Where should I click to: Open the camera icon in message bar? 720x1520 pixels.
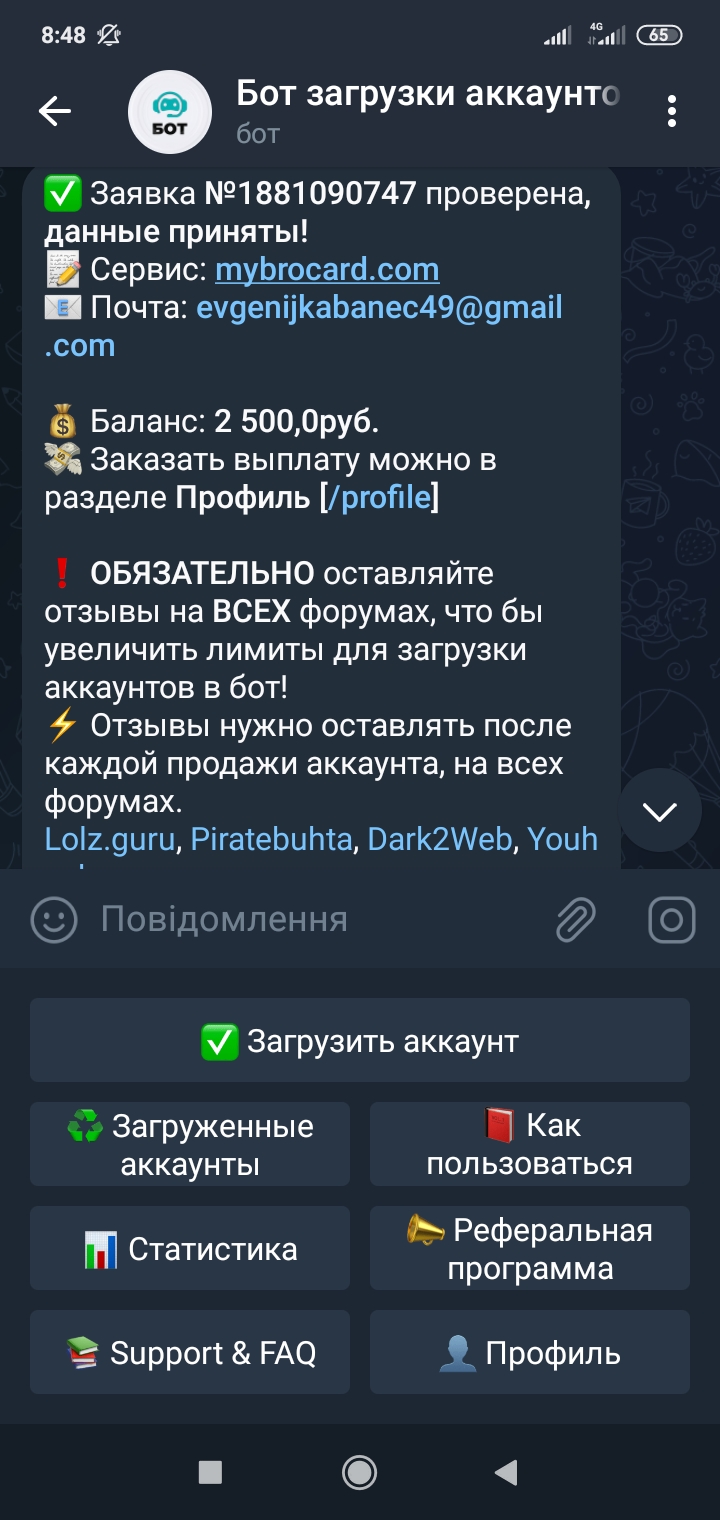click(672, 920)
